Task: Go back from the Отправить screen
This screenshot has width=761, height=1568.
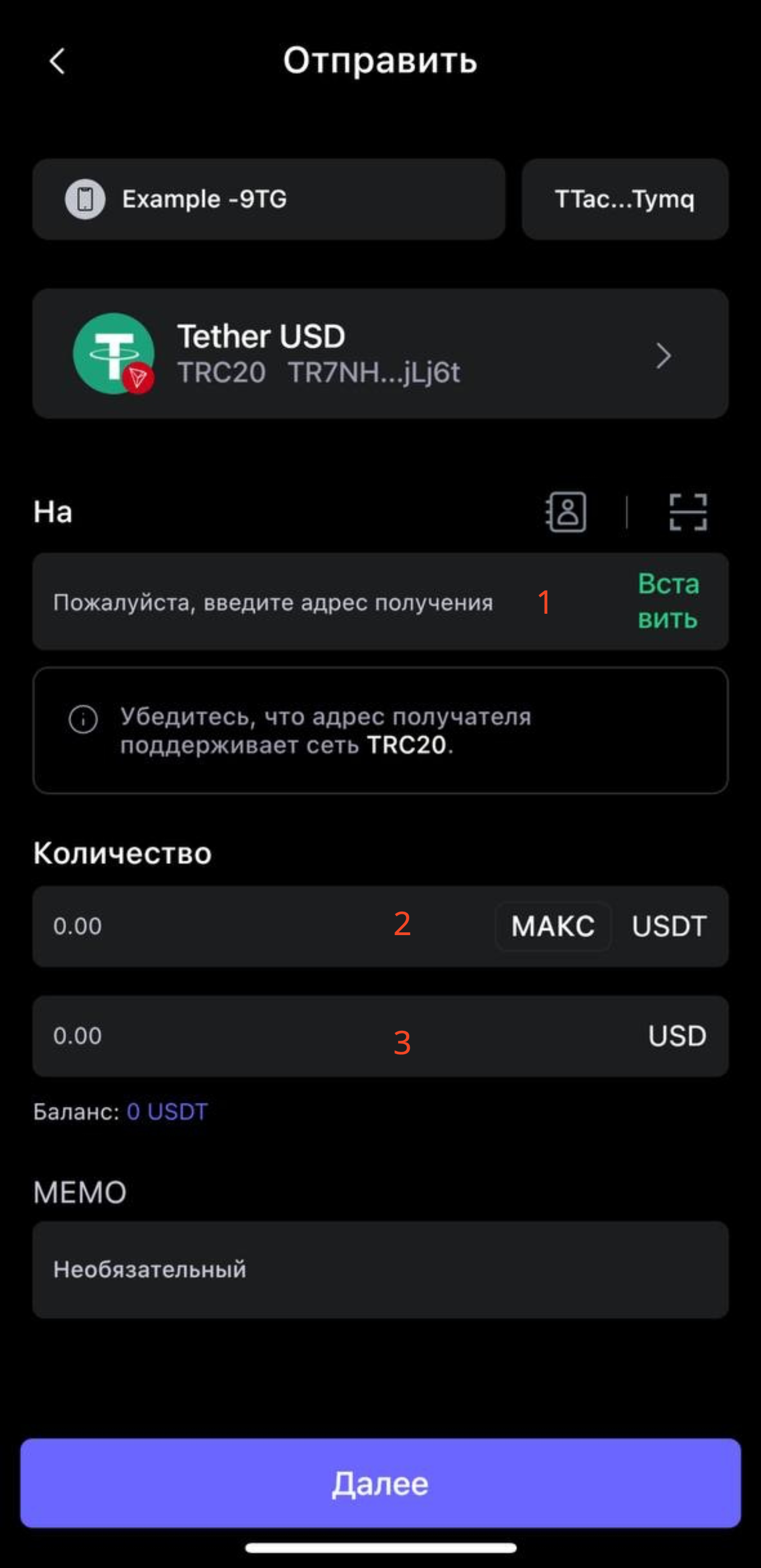Action: 57,61
